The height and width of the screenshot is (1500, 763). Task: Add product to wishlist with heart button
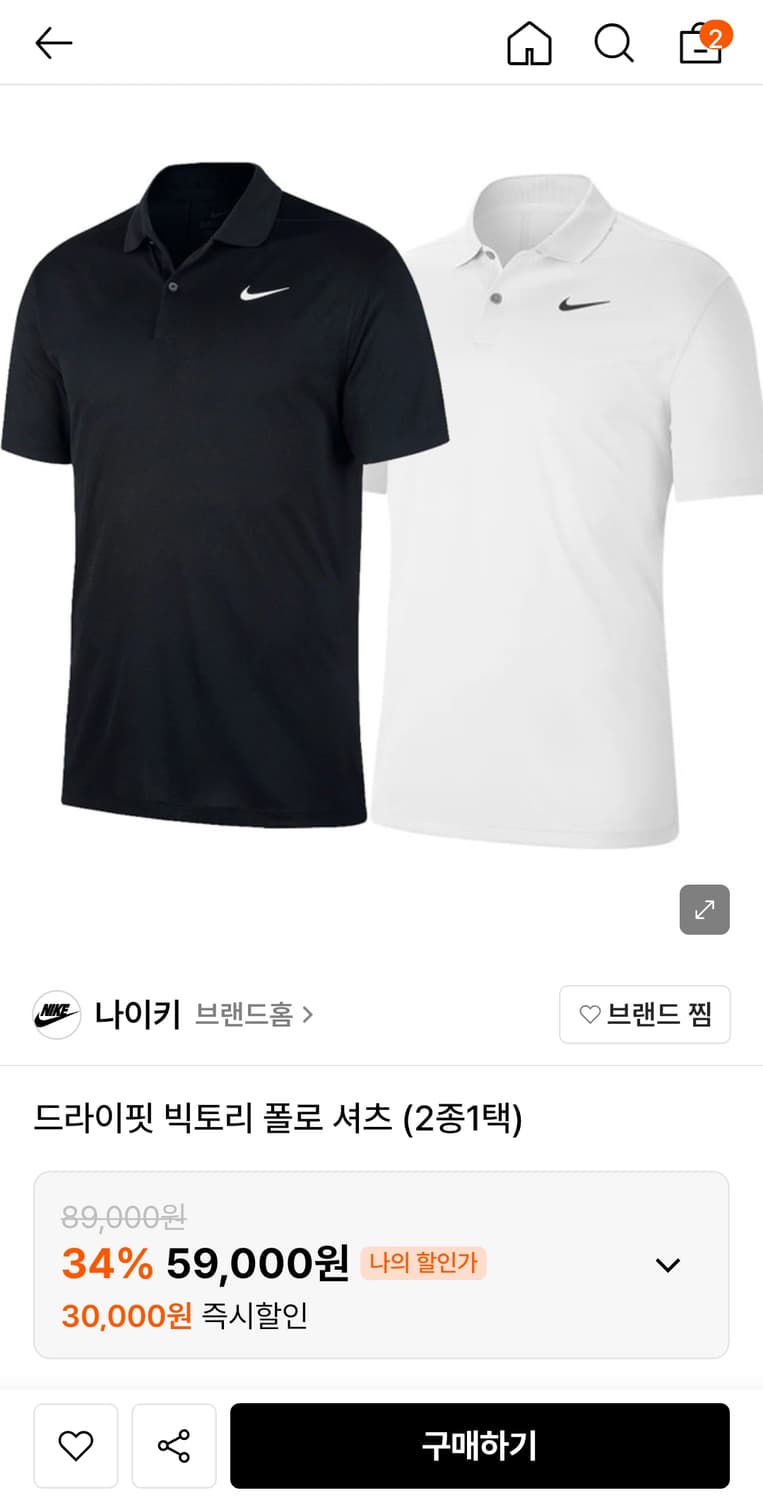(x=75, y=1446)
